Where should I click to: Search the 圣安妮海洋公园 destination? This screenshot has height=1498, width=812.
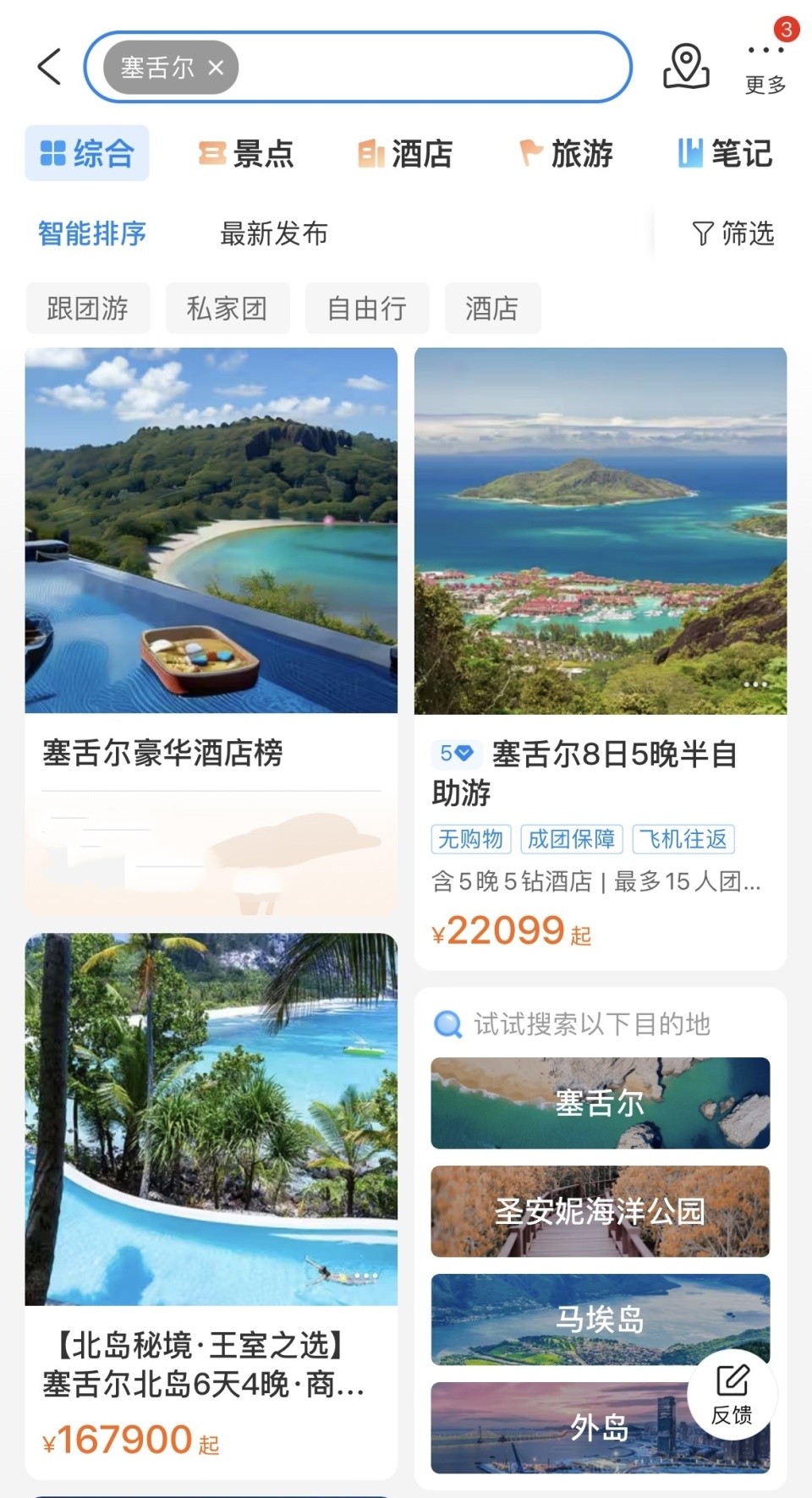(x=600, y=1211)
